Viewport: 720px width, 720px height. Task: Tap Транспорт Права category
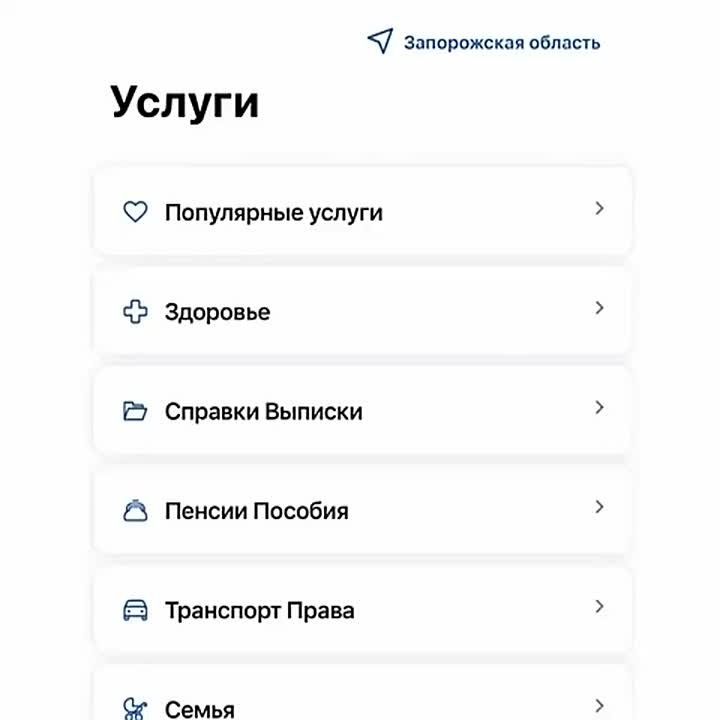tap(362, 610)
